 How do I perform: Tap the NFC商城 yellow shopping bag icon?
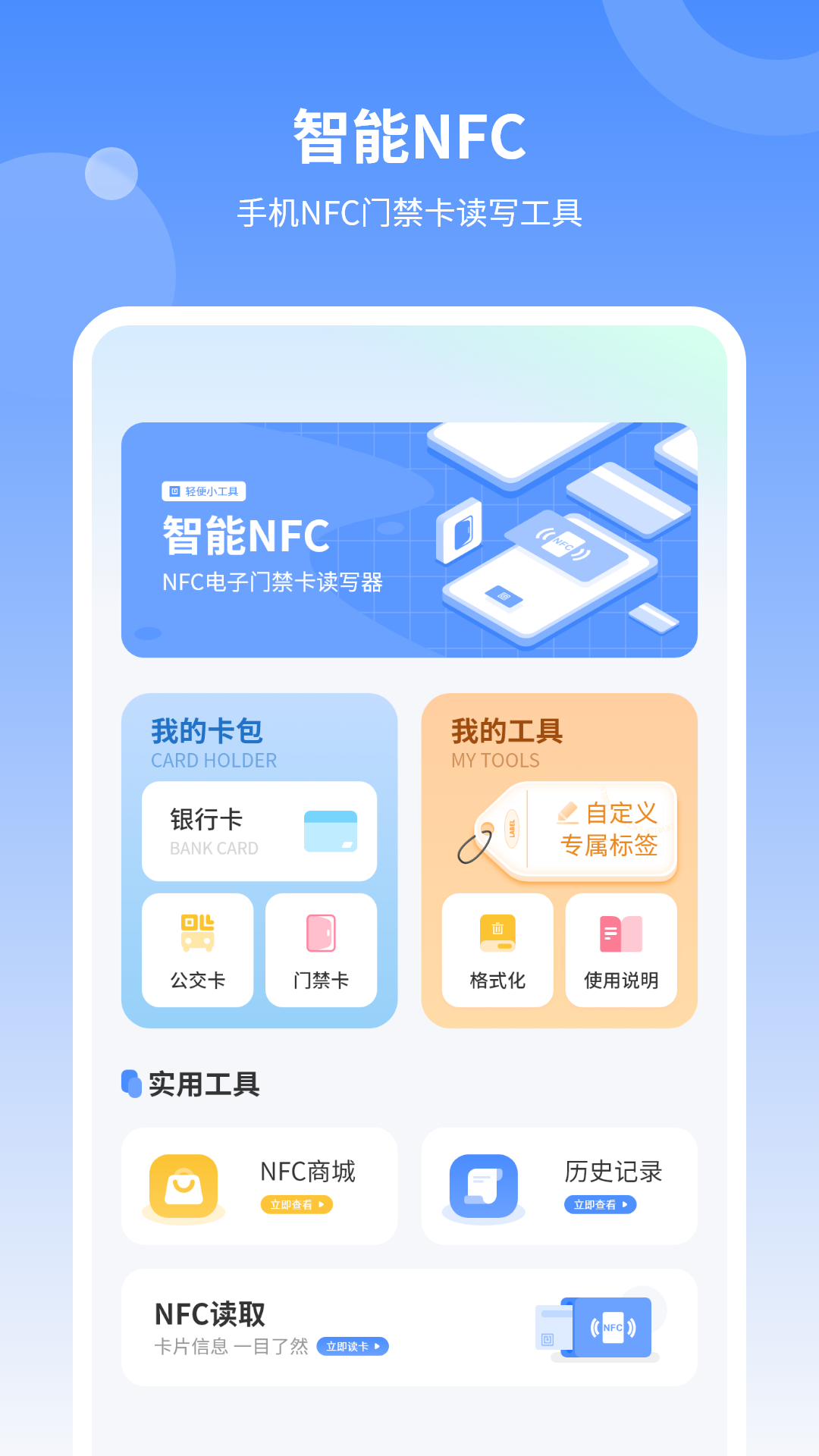(184, 1187)
